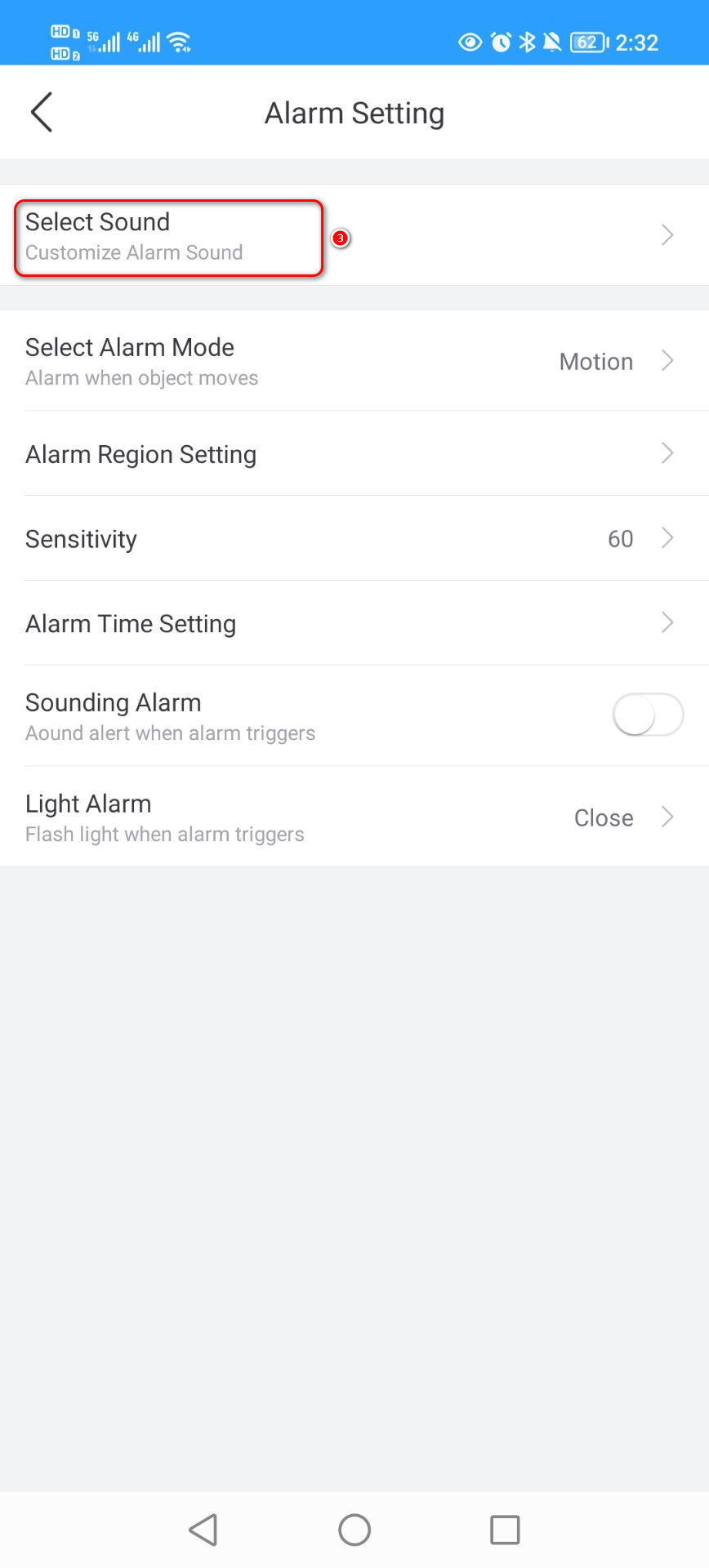709x1568 pixels.
Task: Open Light Alarm options
Action: click(x=354, y=817)
